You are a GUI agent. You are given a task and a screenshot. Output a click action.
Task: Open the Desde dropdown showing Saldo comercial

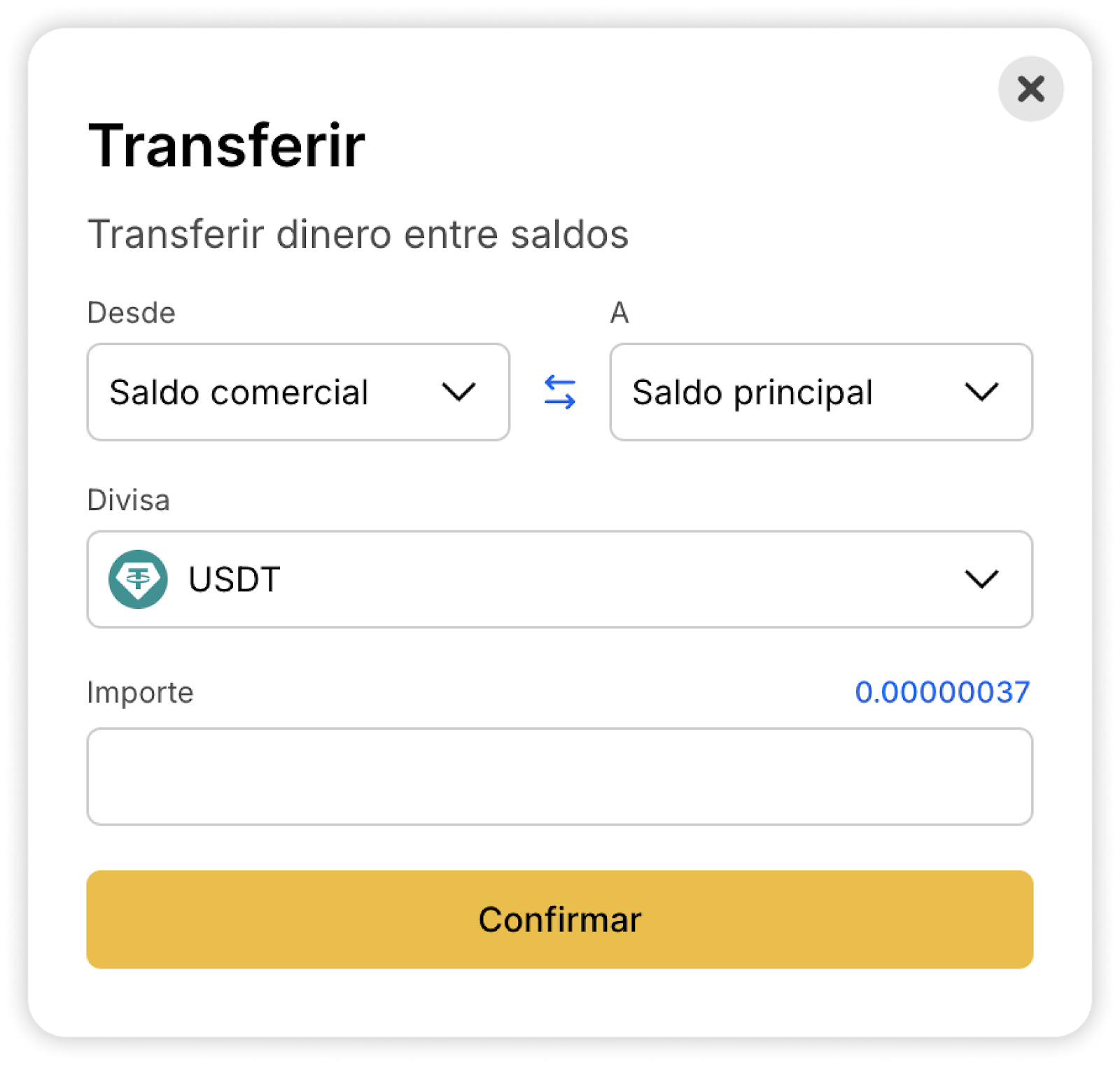[298, 392]
